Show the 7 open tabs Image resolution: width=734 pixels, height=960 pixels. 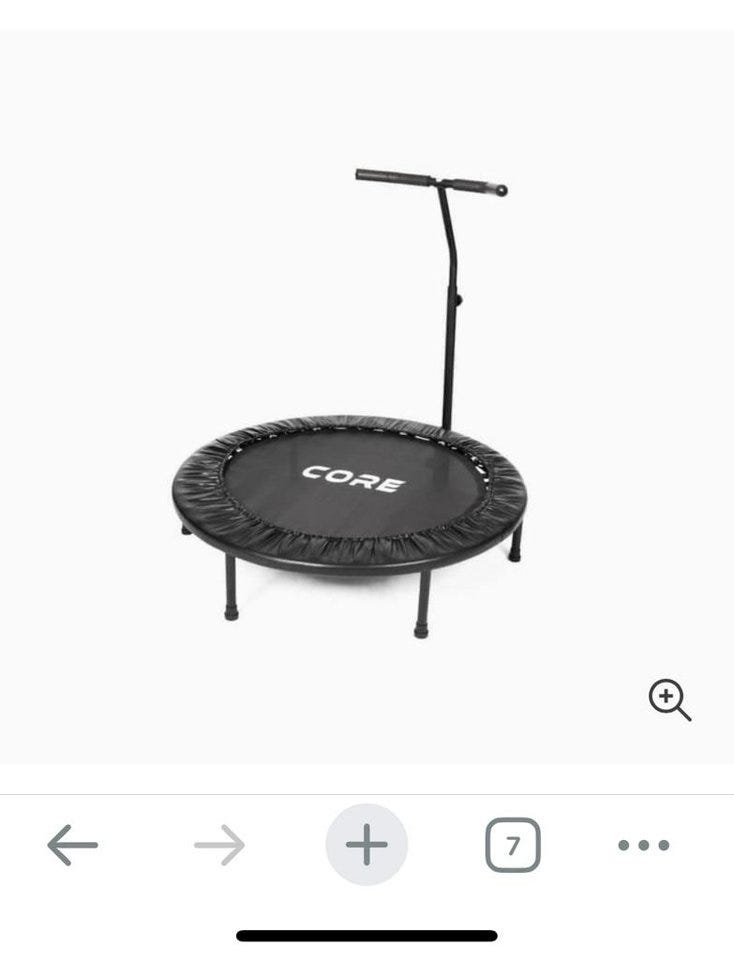(x=513, y=846)
